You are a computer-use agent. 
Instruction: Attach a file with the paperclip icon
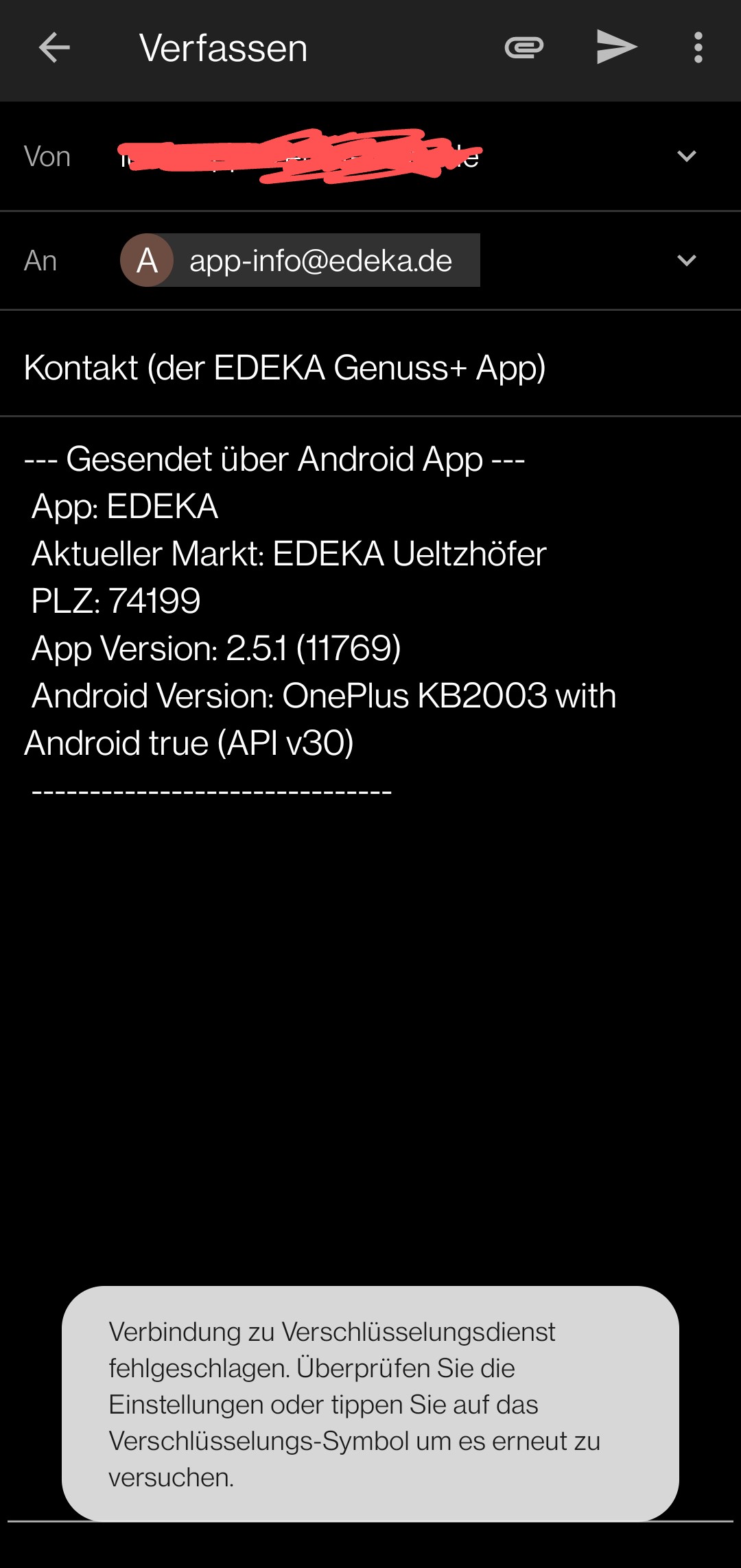[x=524, y=48]
